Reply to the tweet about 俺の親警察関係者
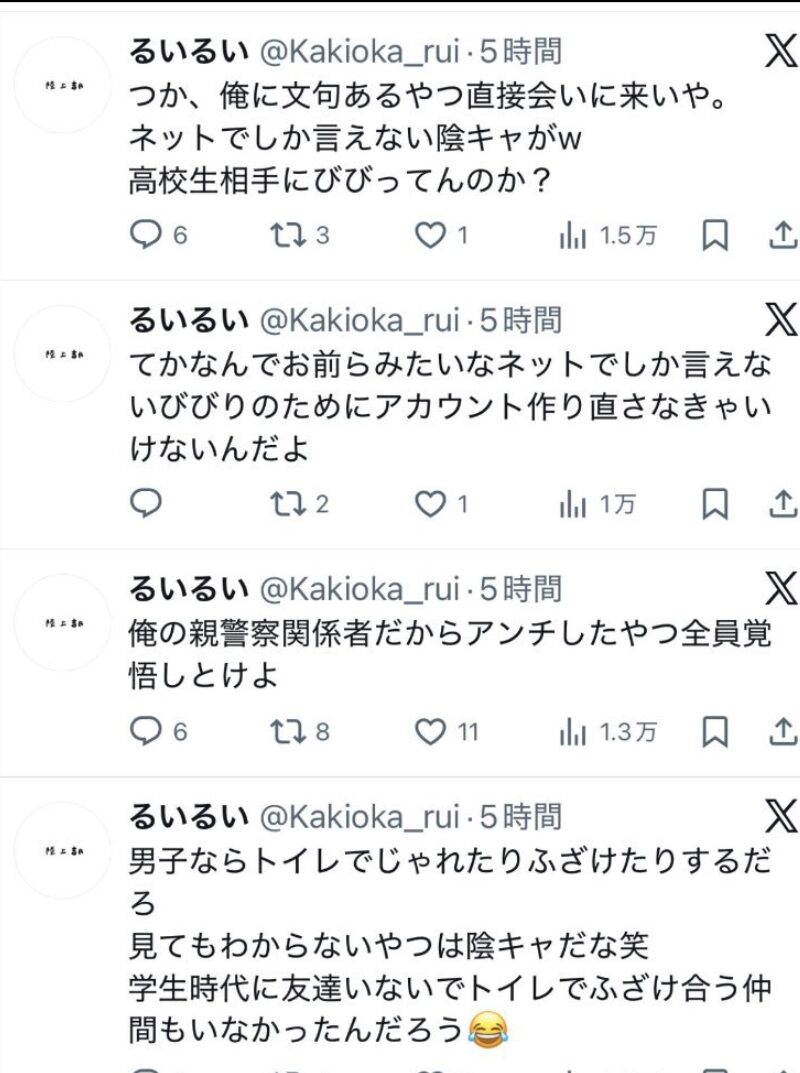Viewport: 800px width, 1073px height. click(x=147, y=733)
